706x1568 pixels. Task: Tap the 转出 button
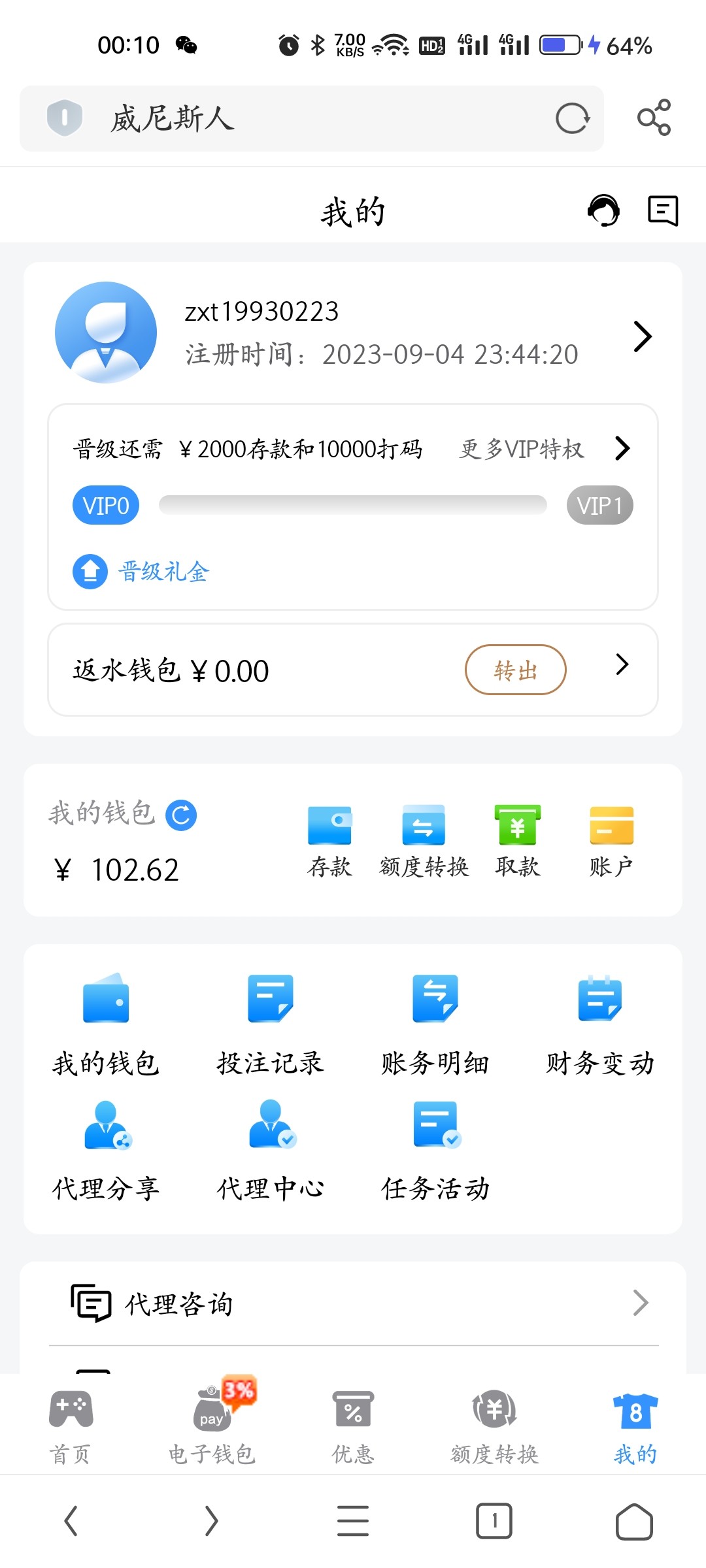coord(515,670)
